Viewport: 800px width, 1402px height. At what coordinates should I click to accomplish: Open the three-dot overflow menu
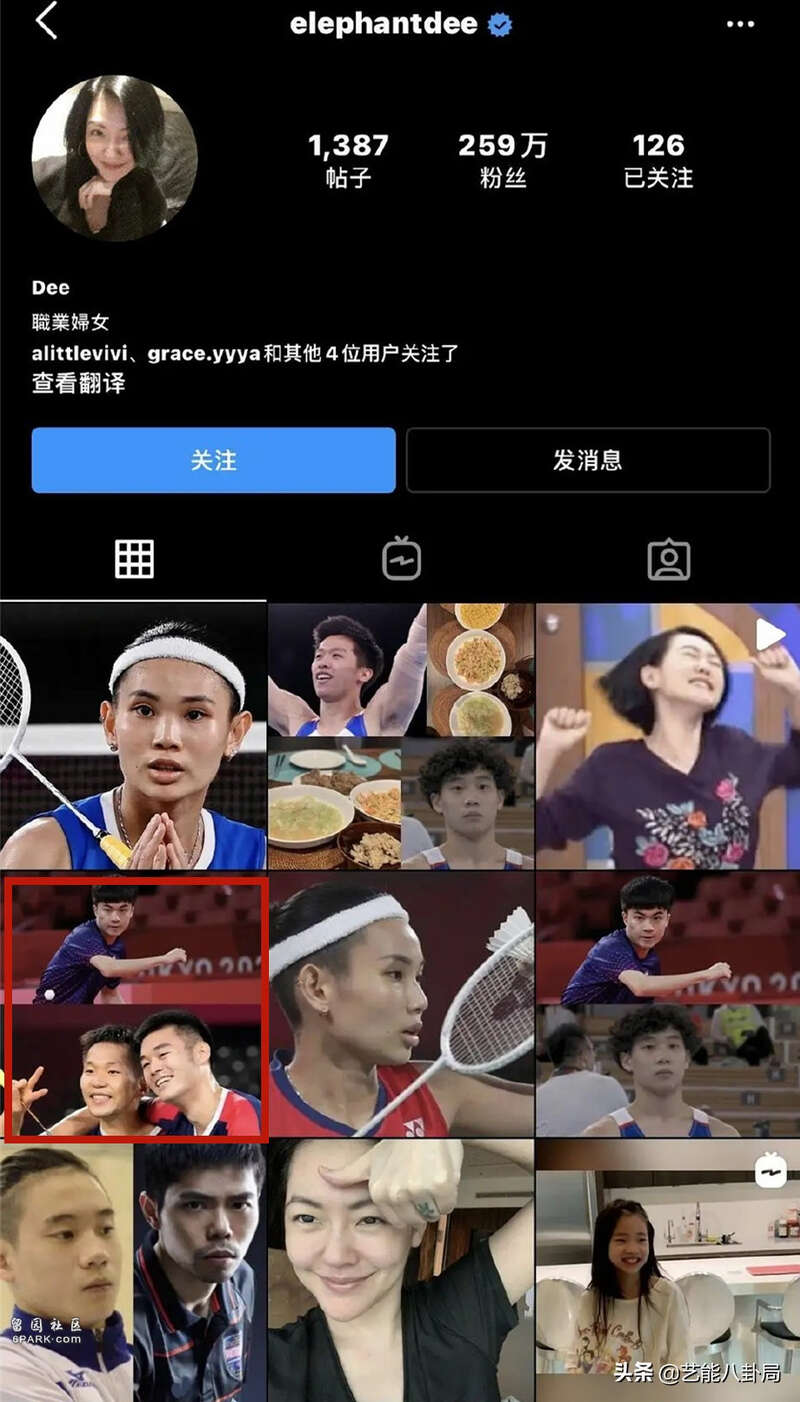tap(740, 24)
